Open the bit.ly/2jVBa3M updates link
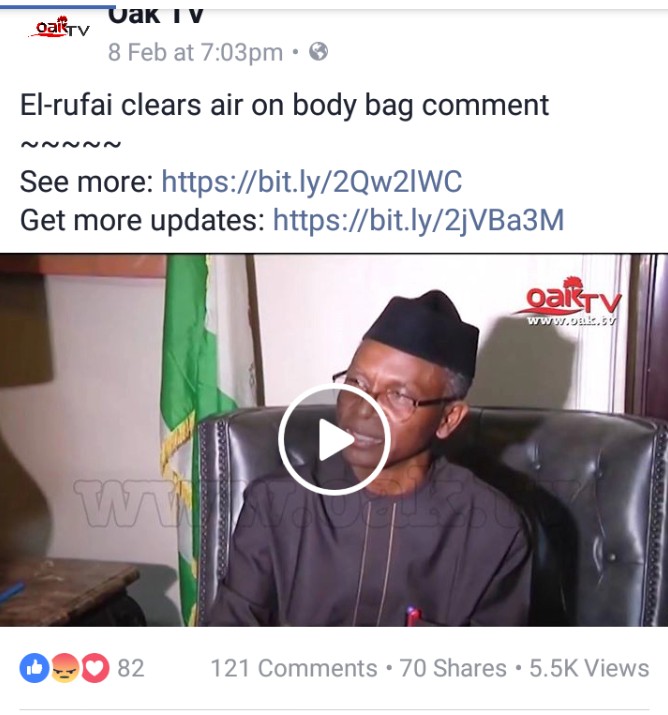Image resolution: width=668 pixels, height=715 pixels. [418, 219]
